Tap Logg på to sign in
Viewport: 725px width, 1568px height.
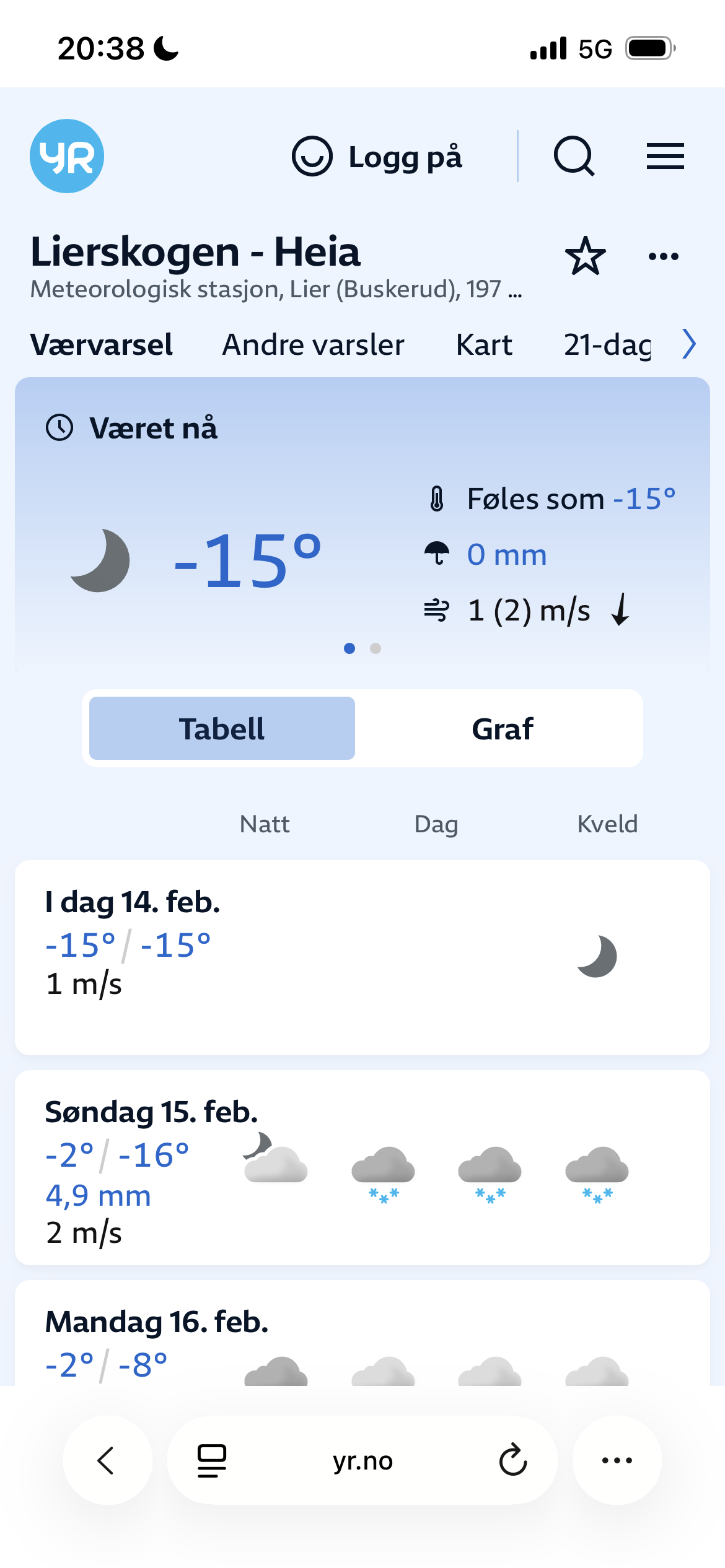377,157
